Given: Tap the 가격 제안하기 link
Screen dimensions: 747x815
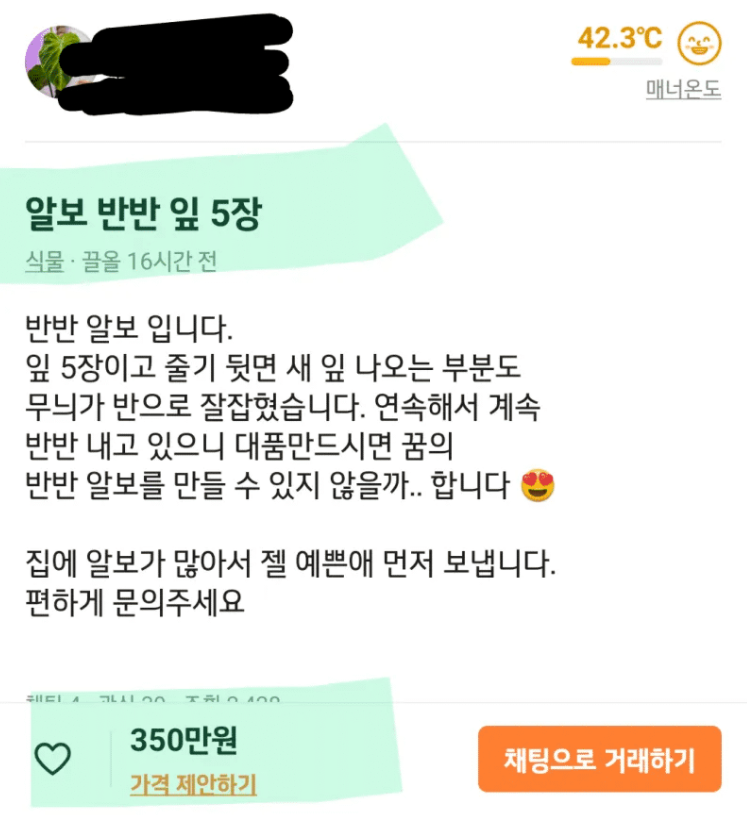Looking at the screenshot, I should [193, 785].
